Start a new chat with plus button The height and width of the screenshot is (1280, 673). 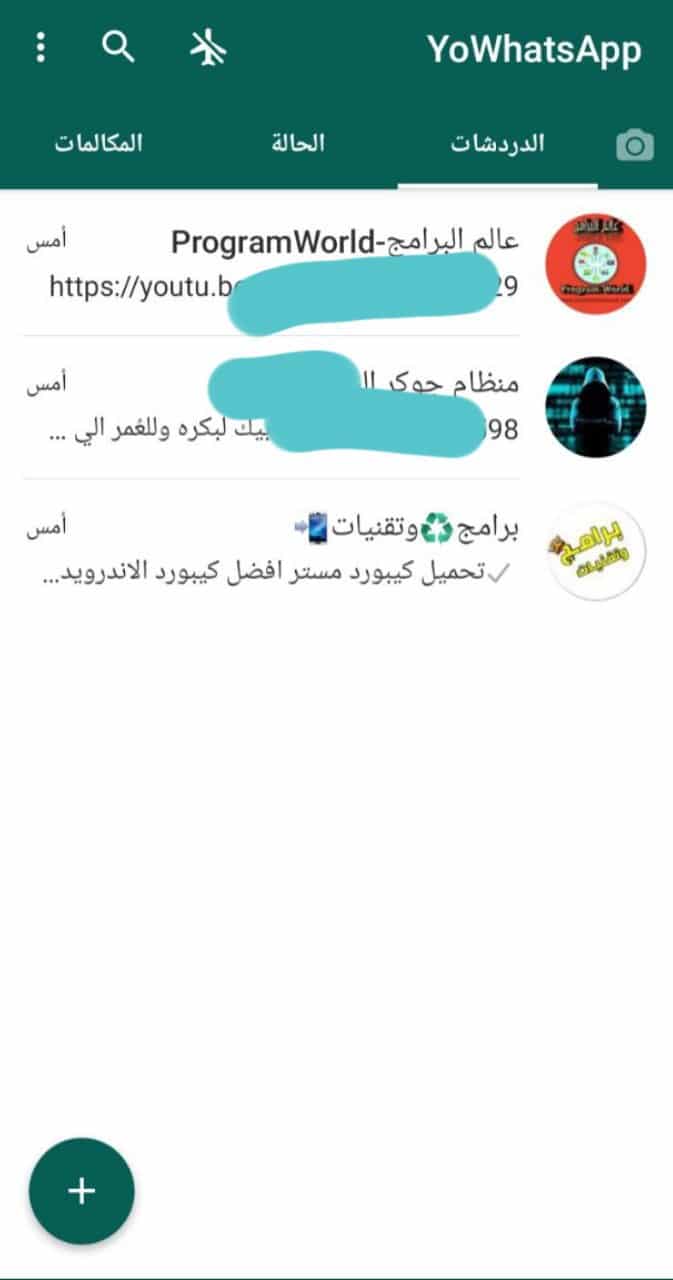tap(81, 1191)
